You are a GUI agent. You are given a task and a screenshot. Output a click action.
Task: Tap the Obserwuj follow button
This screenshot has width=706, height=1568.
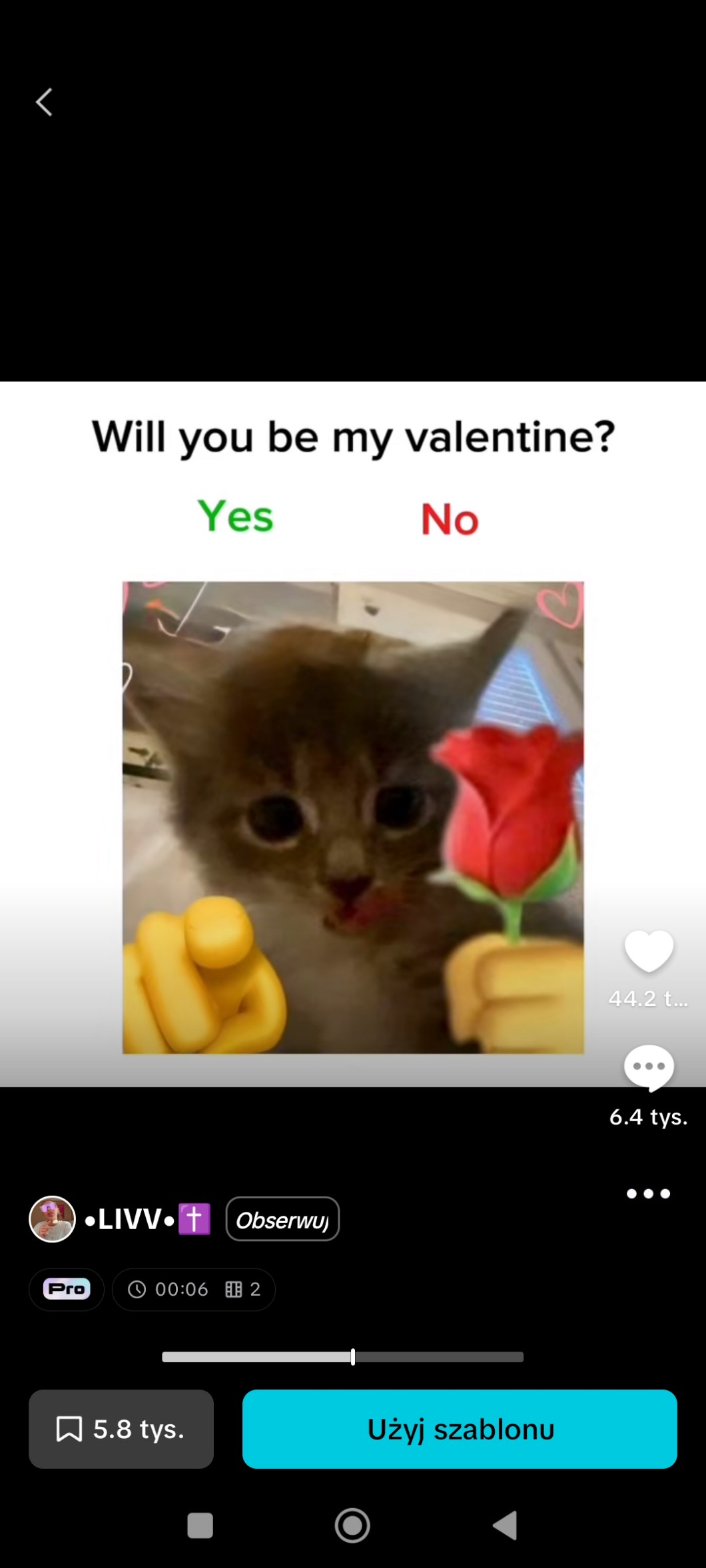(282, 1219)
